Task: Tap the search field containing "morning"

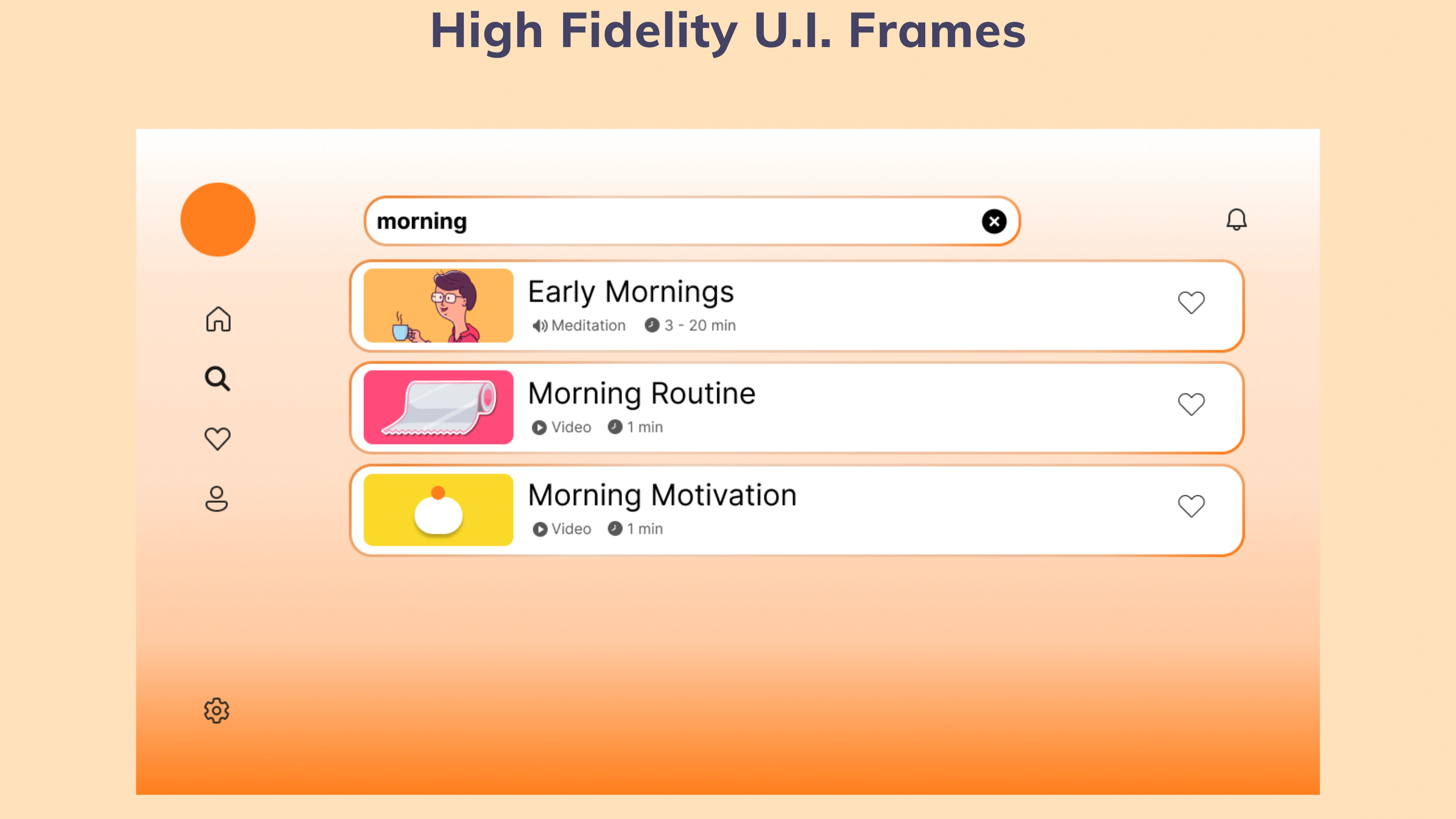Action: pos(692,221)
